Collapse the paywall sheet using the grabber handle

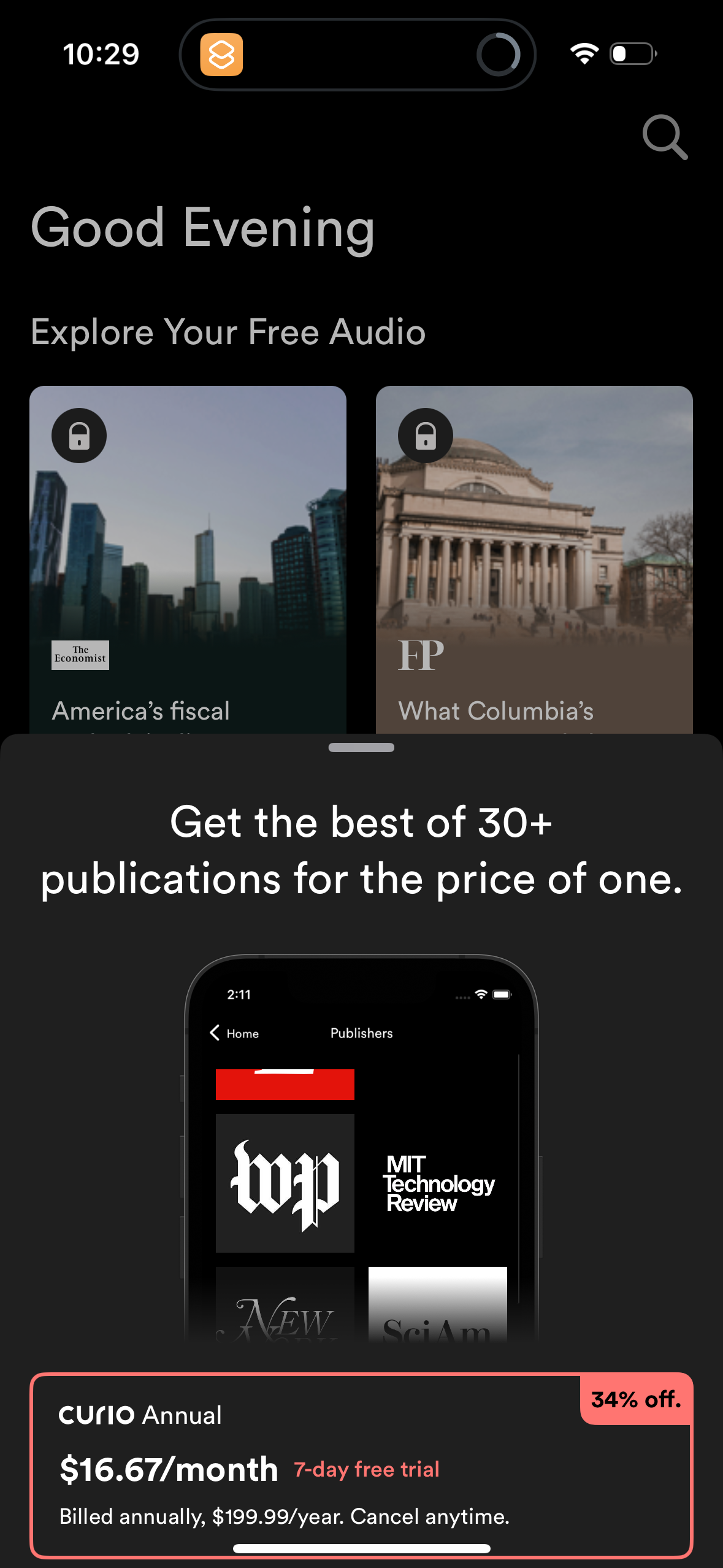[361, 748]
